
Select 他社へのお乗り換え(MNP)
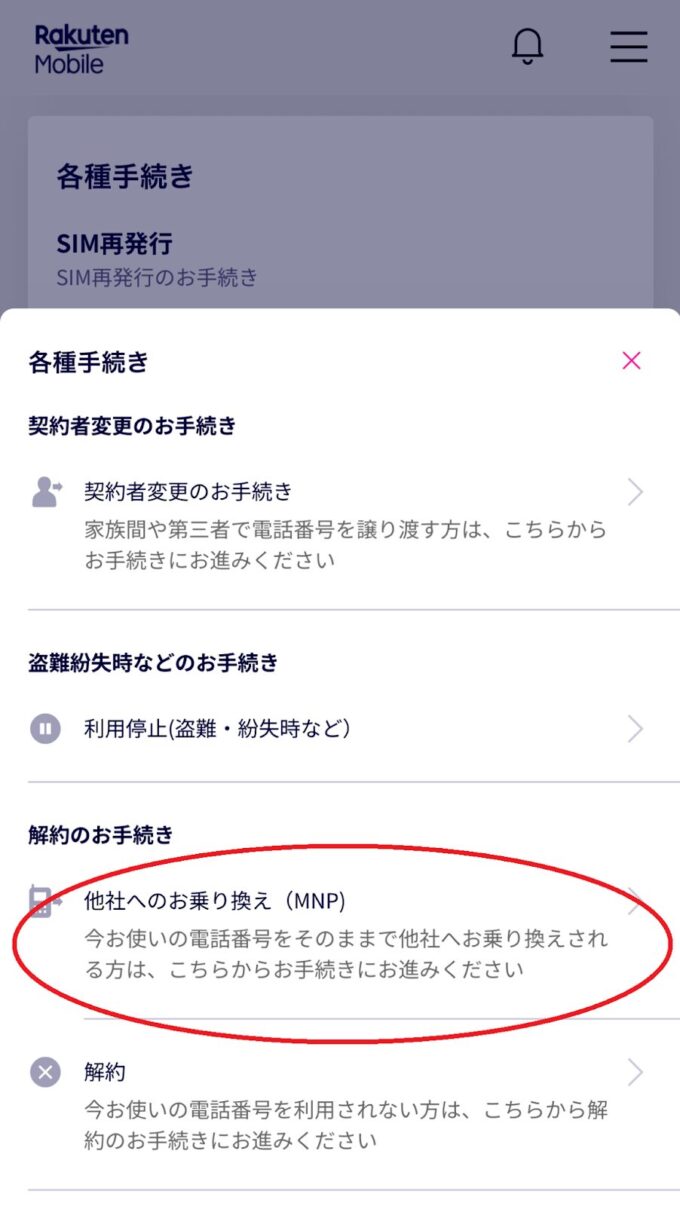338,935
